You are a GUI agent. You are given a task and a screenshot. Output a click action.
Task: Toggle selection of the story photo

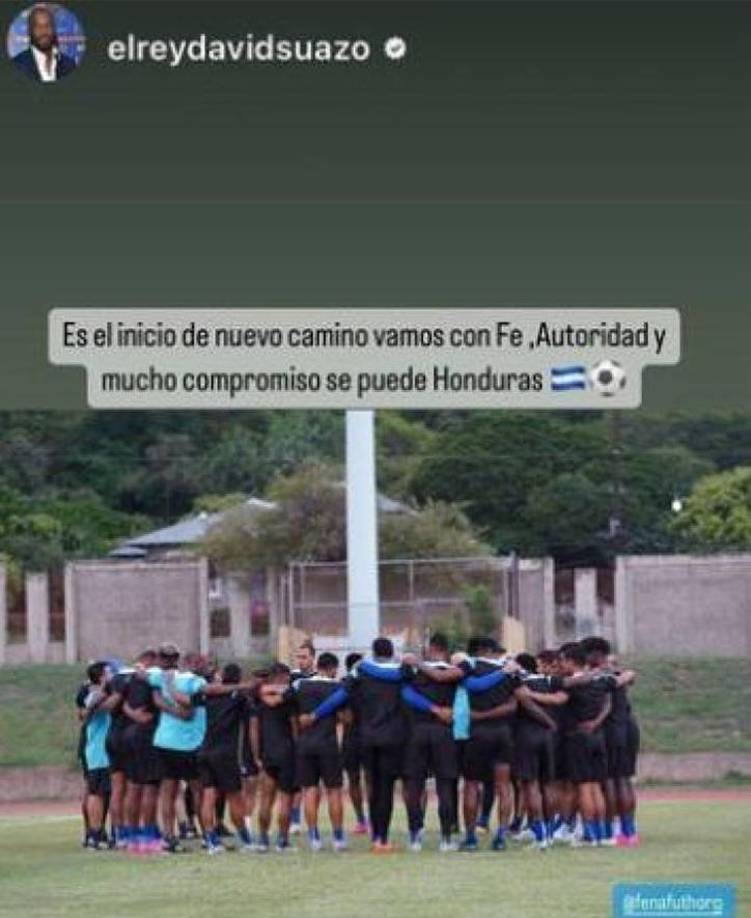[375, 660]
